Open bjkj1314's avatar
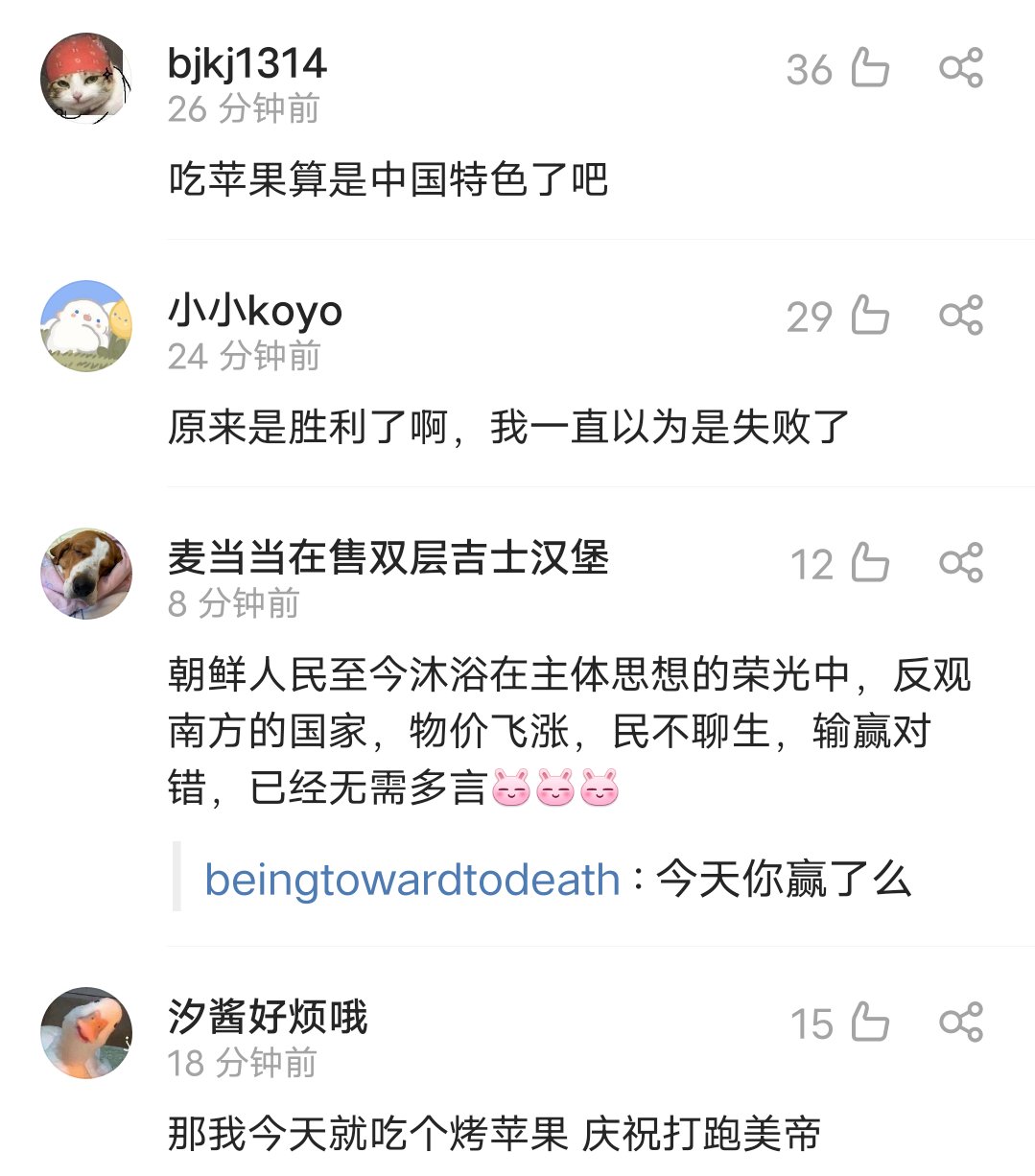 (x=86, y=79)
